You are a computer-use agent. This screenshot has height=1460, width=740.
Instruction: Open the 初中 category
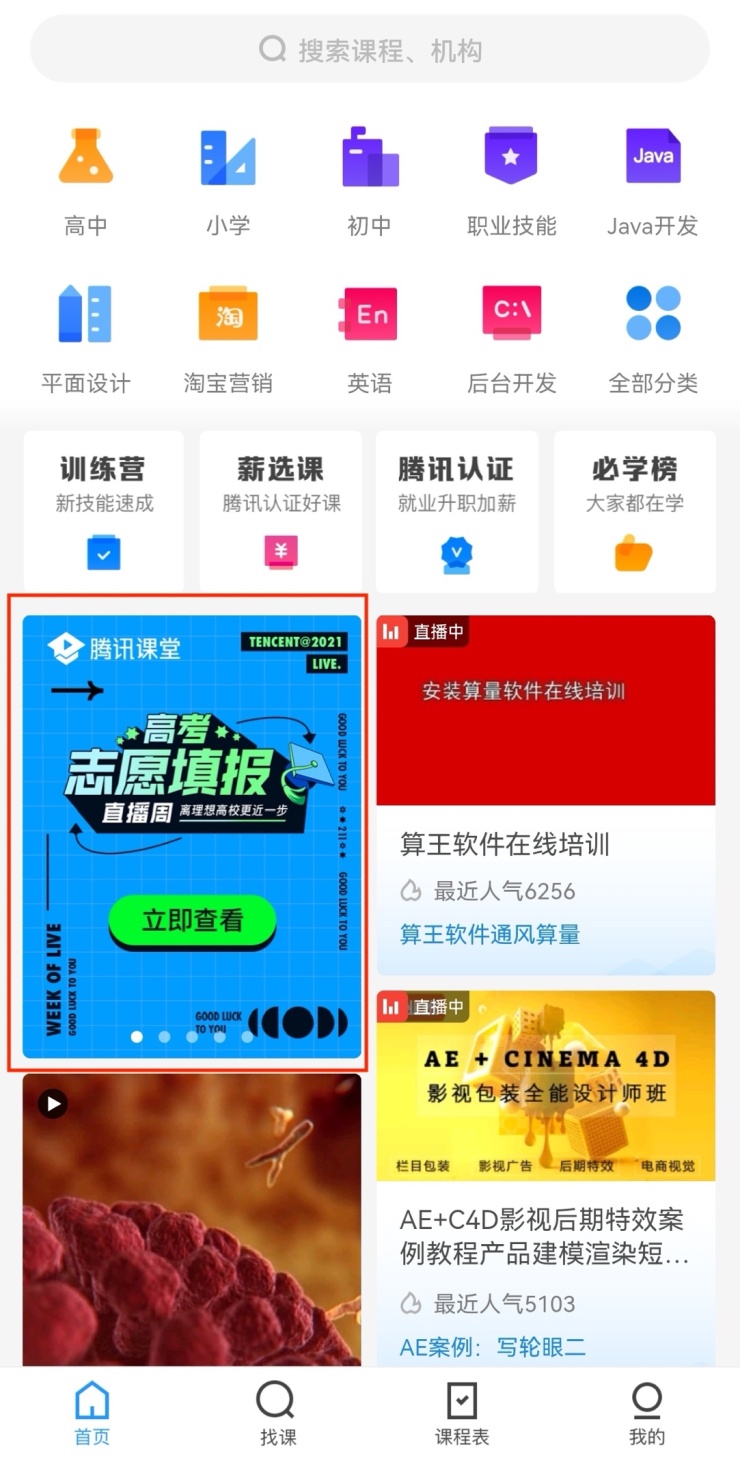click(369, 180)
